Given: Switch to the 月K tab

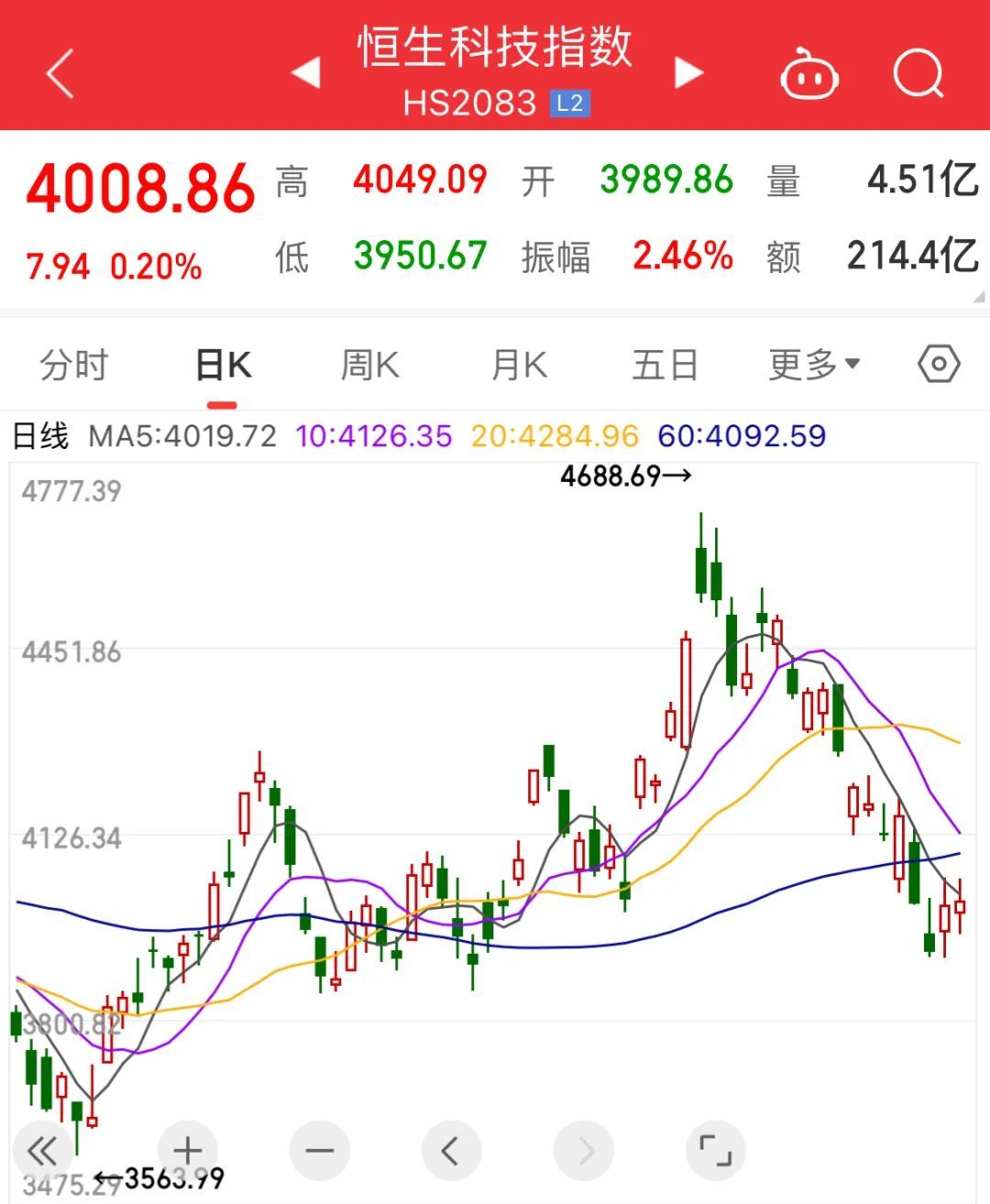Looking at the screenshot, I should (x=519, y=366).
